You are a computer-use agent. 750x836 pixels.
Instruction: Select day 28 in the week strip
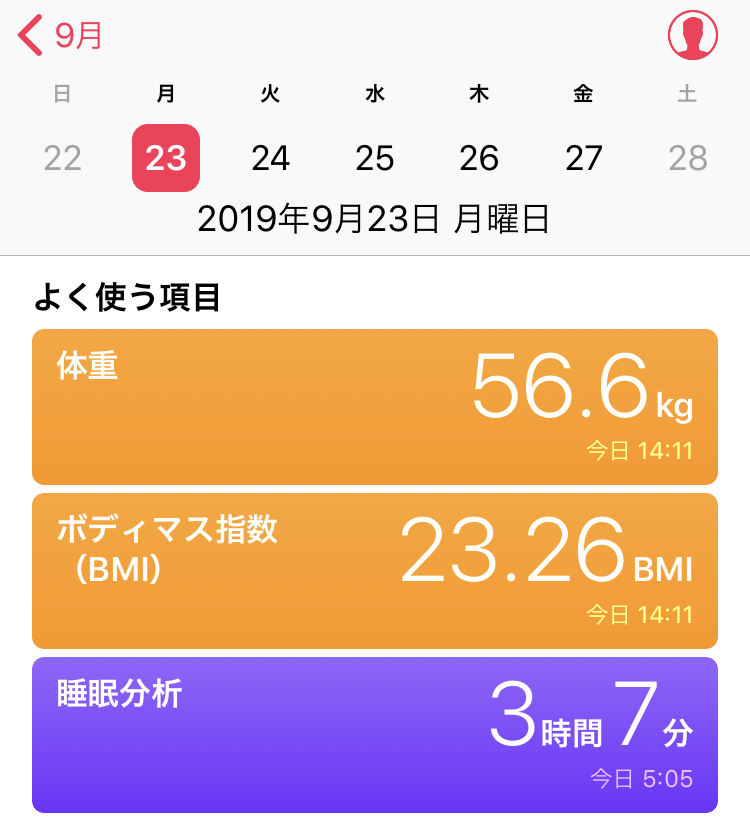pyautogui.click(x=687, y=158)
